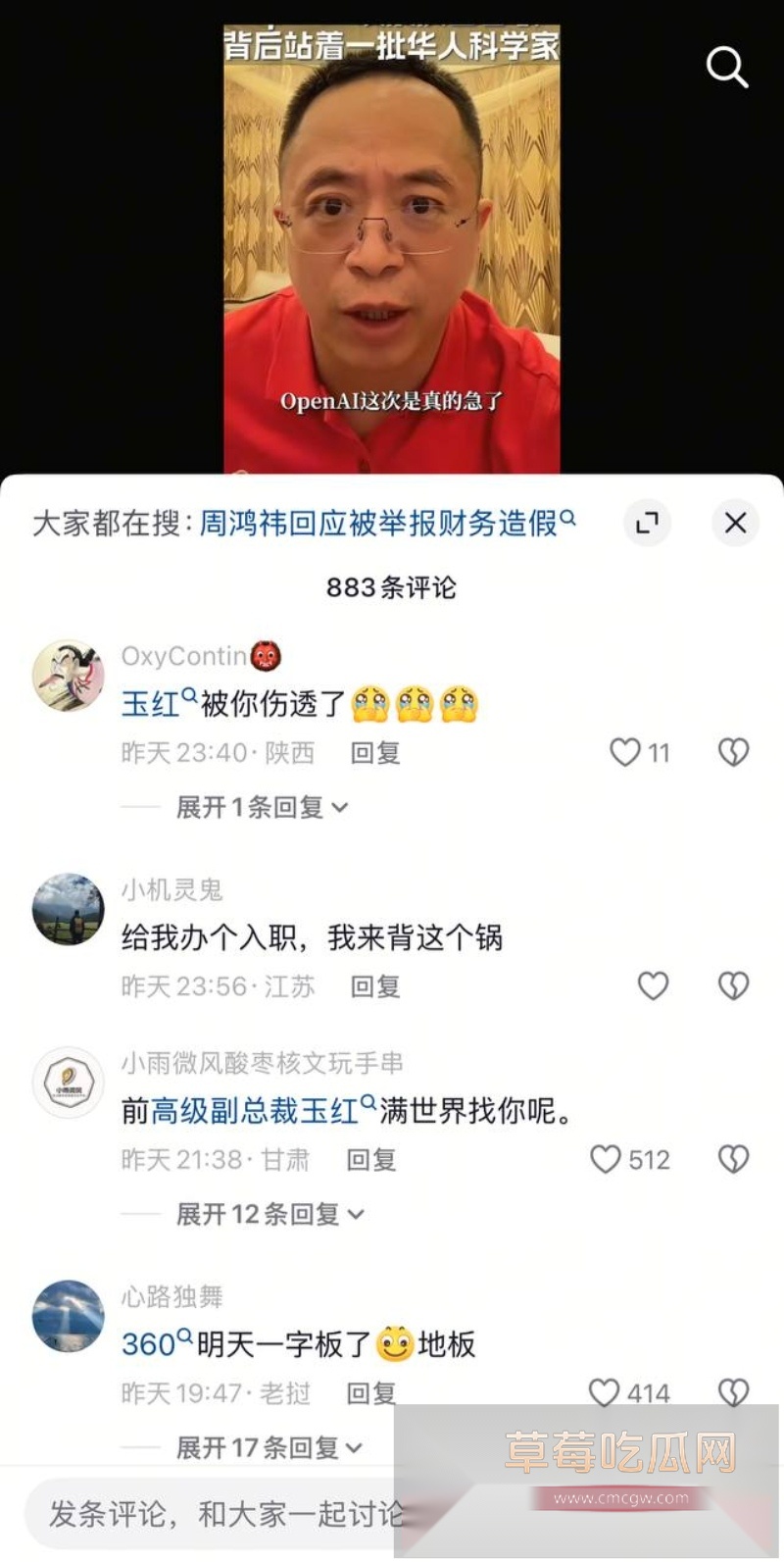Tap the dislike icon on OxyContin's comment
This screenshot has width=784, height=1562.
pyautogui.click(x=733, y=752)
